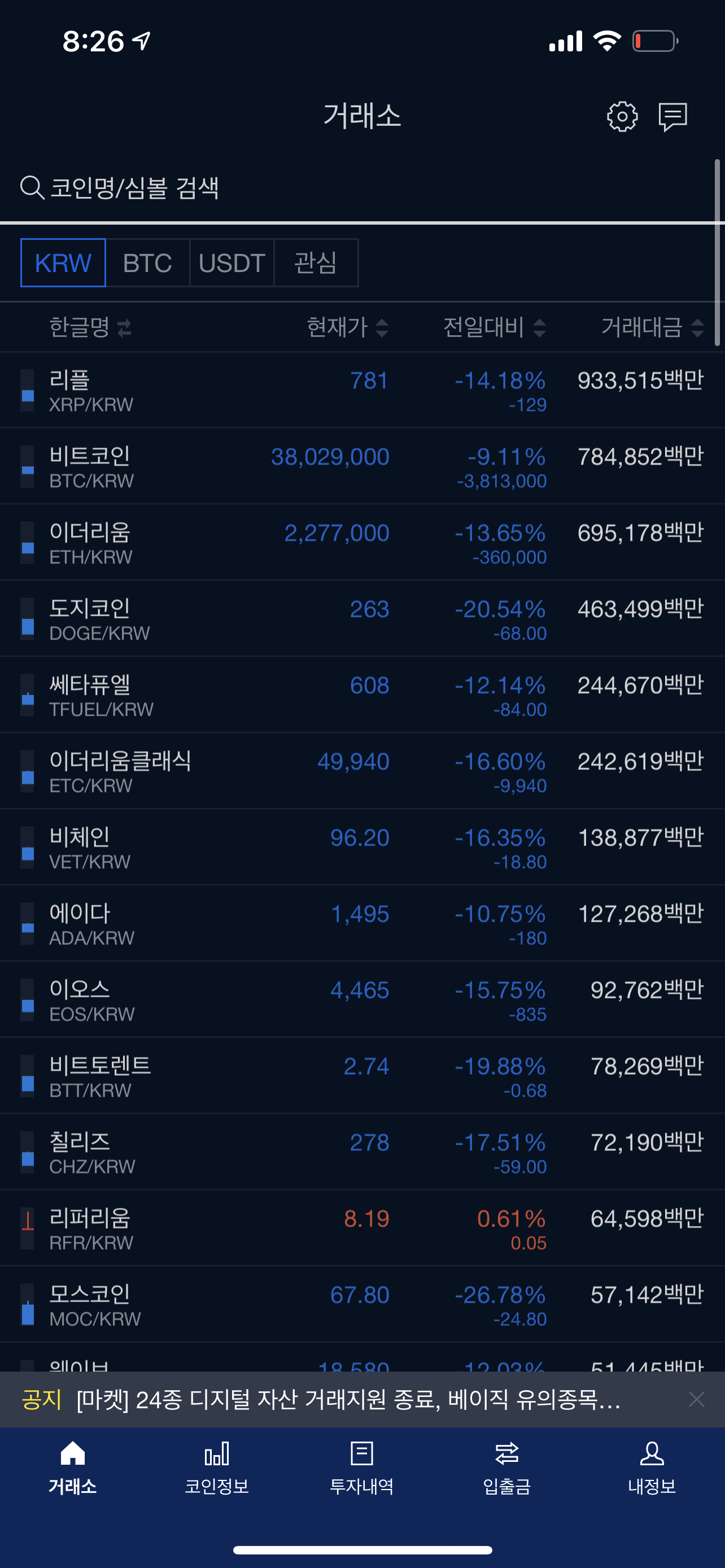The image size is (725, 1568).
Task: Open the 공지 notice about 24 assets
Action: point(347,1400)
